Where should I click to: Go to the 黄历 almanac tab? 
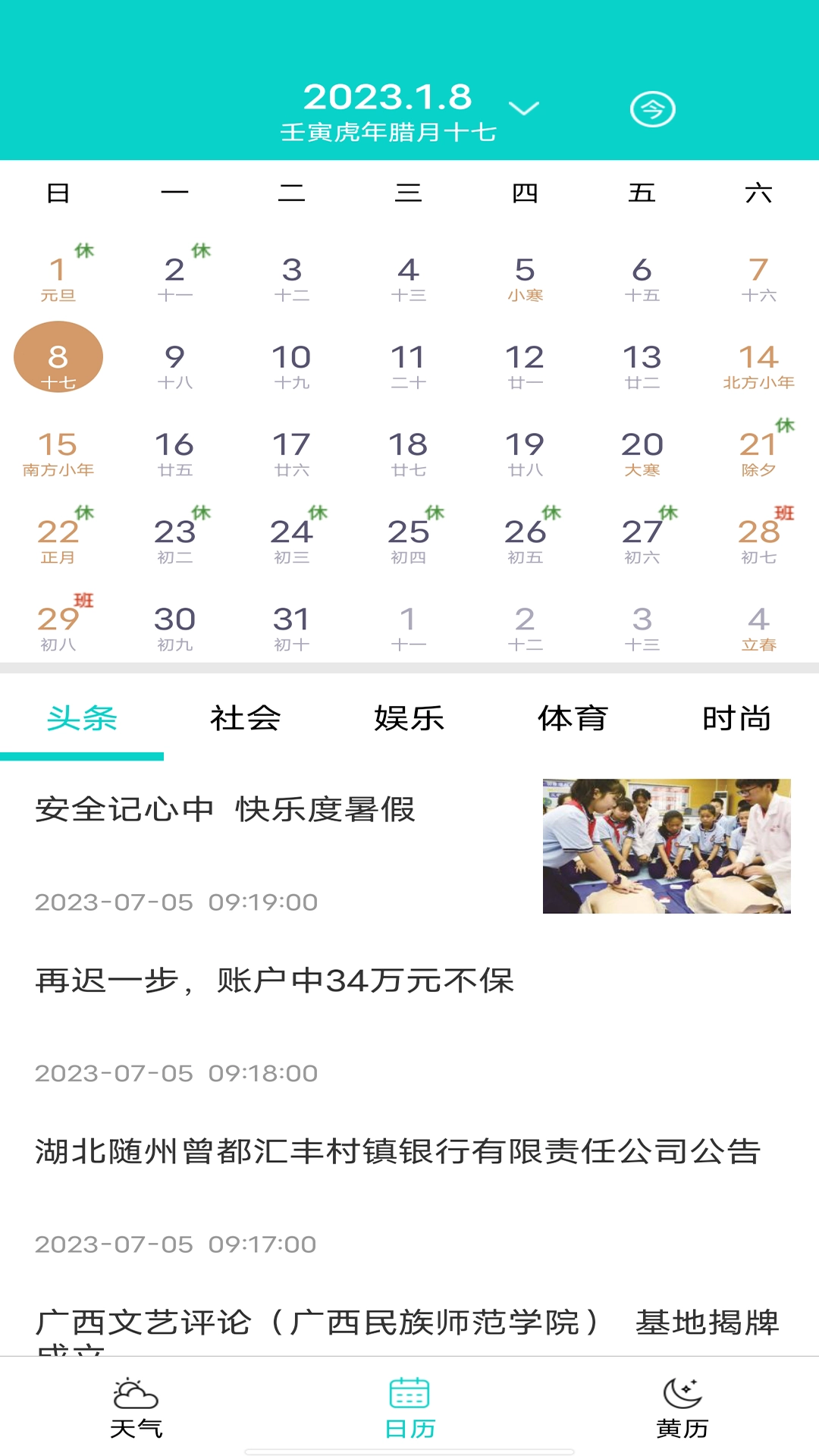click(x=682, y=1408)
